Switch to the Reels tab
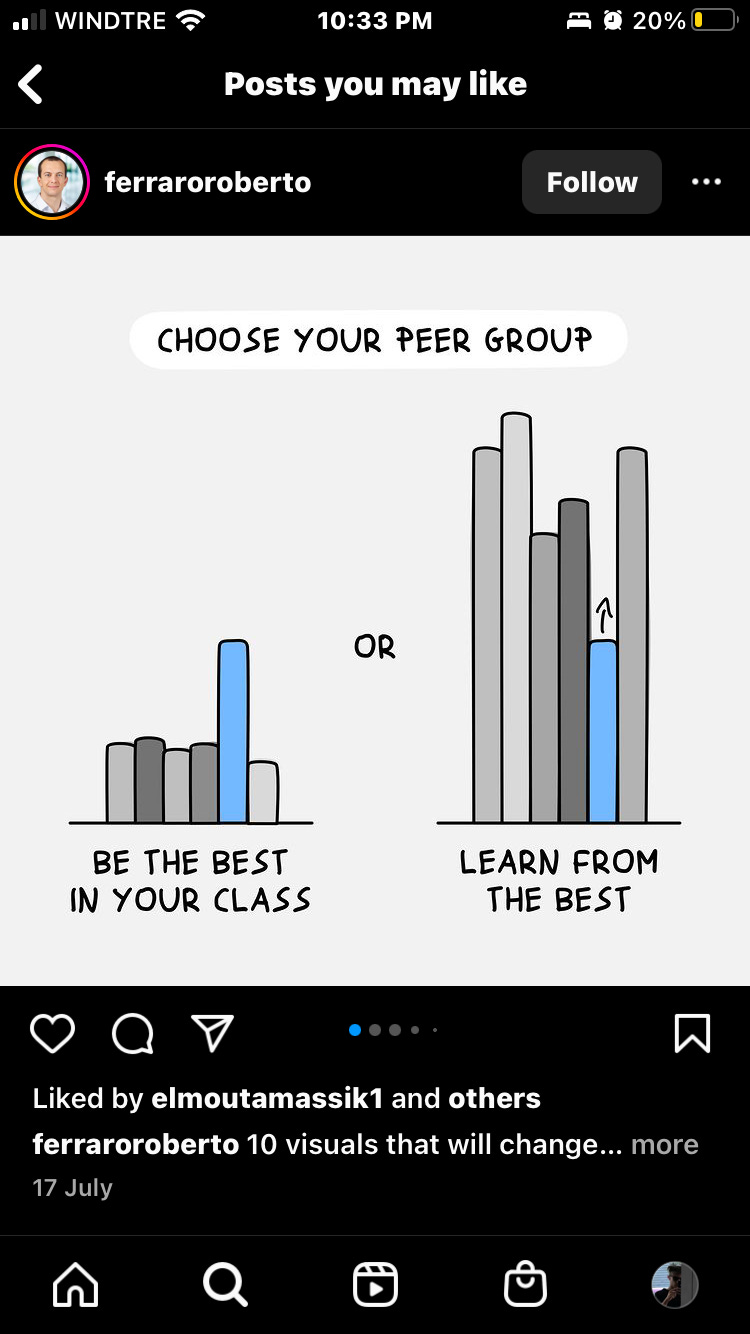Image resolution: width=750 pixels, height=1334 pixels. point(375,1284)
